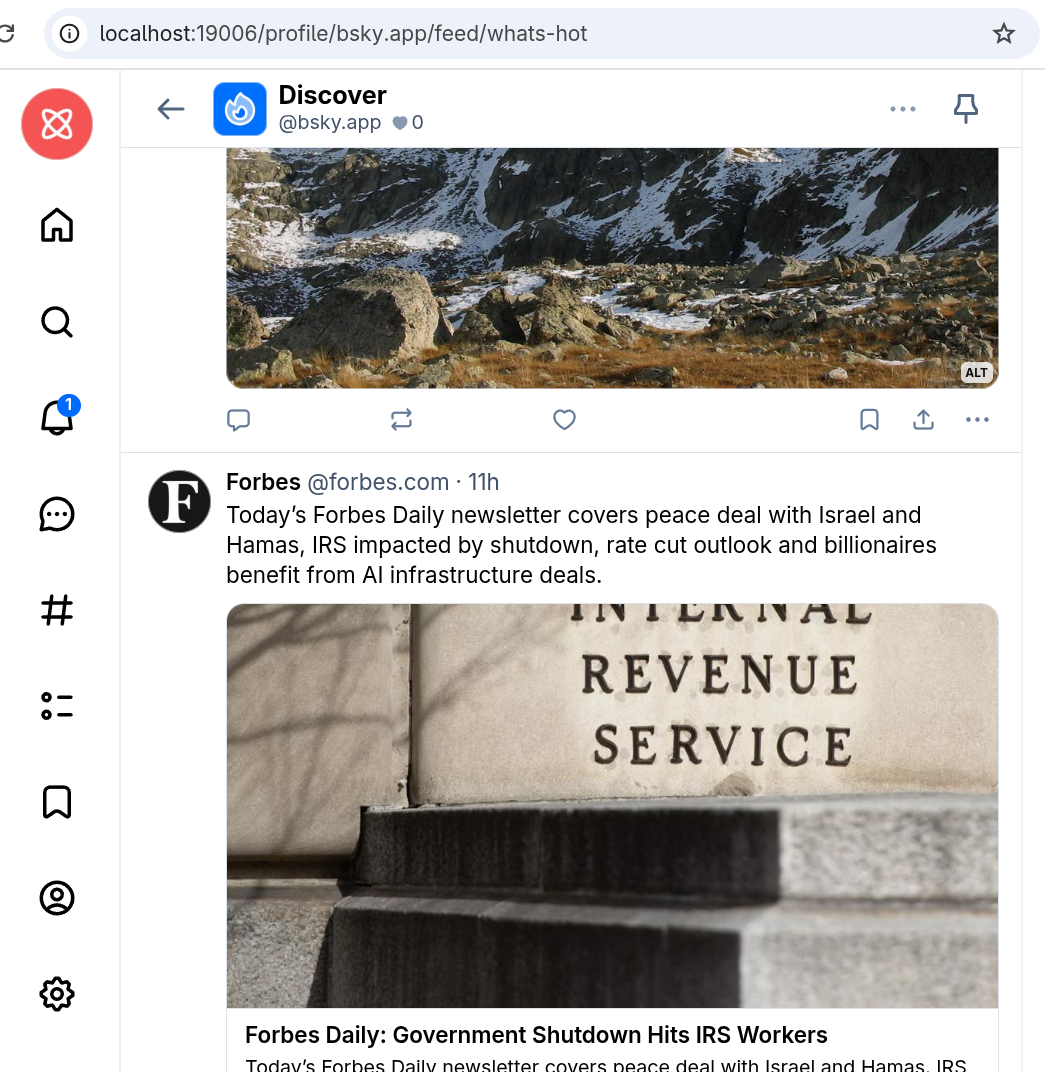The width and height of the screenshot is (1045, 1072).
Task: Open the Home tab in sidebar
Action: (57, 225)
